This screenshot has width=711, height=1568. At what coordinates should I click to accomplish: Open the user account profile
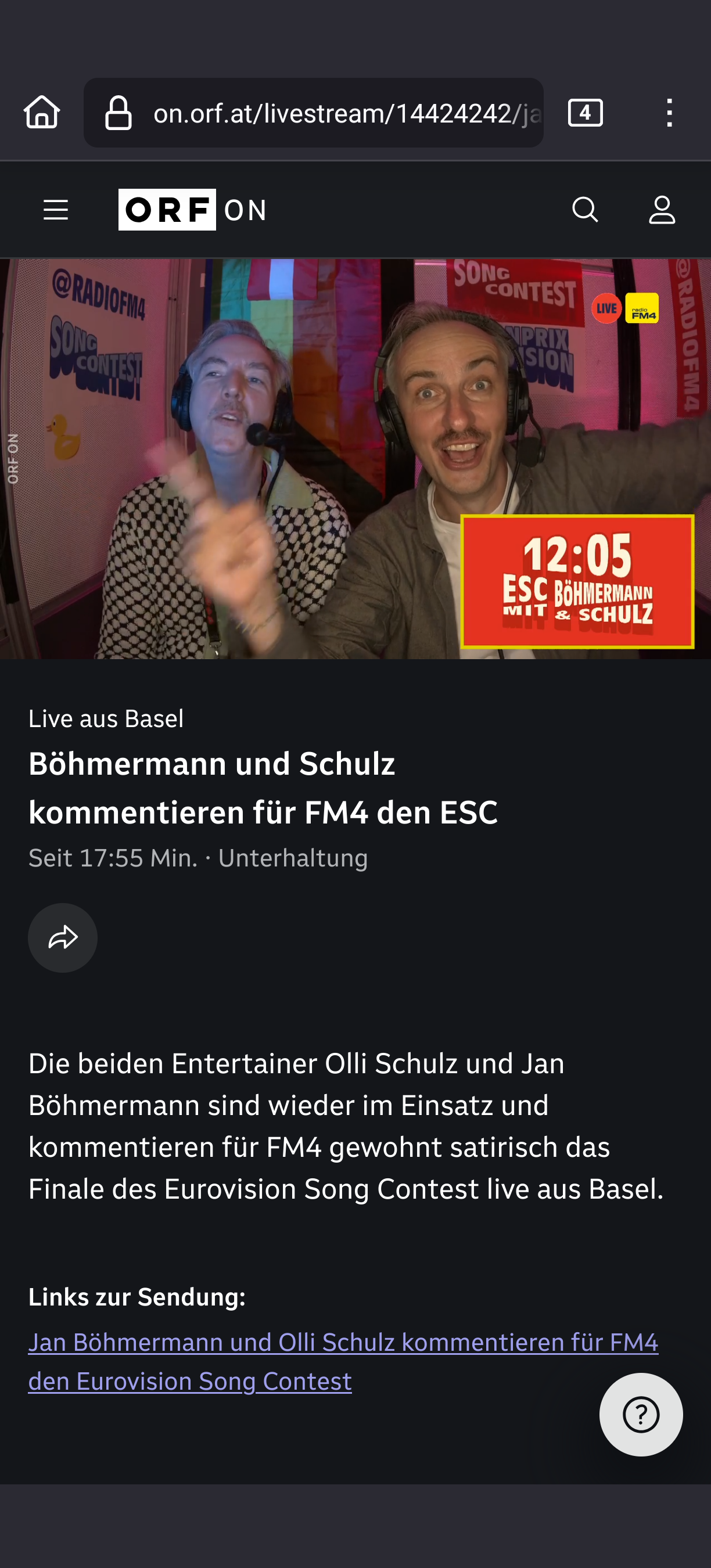click(x=662, y=210)
